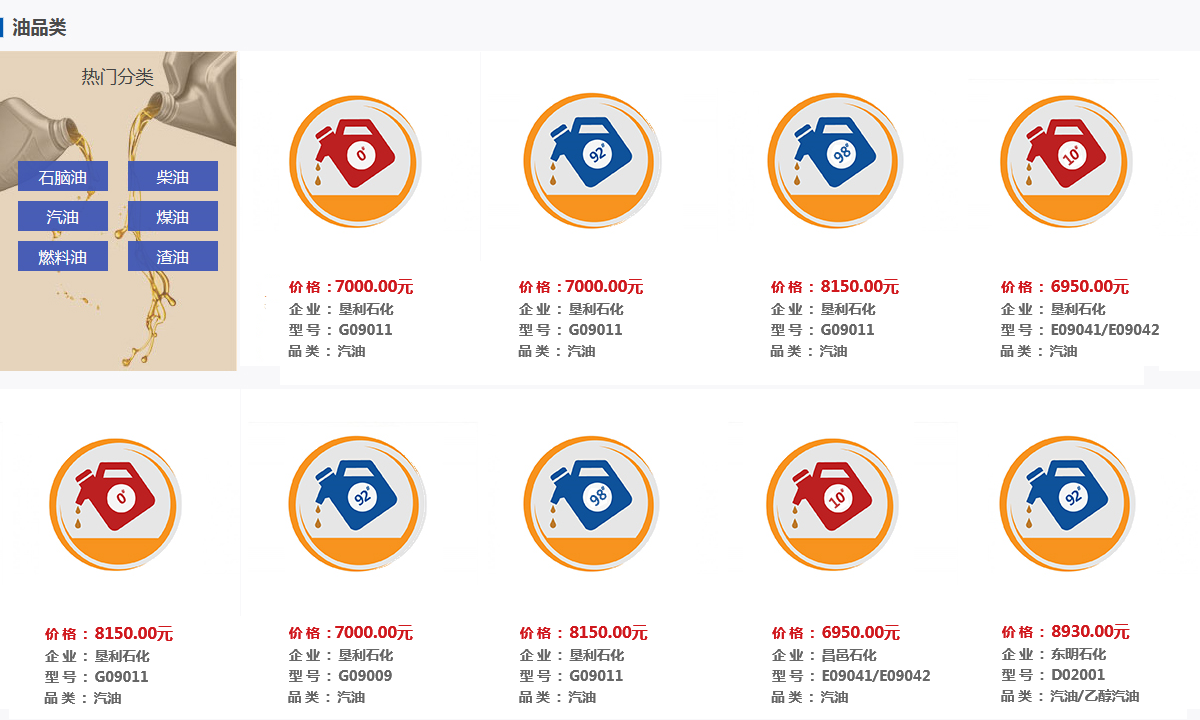The width and height of the screenshot is (1200, 720).
Task: Choose the 煤油 category
Action: click(x=172, y=217)
